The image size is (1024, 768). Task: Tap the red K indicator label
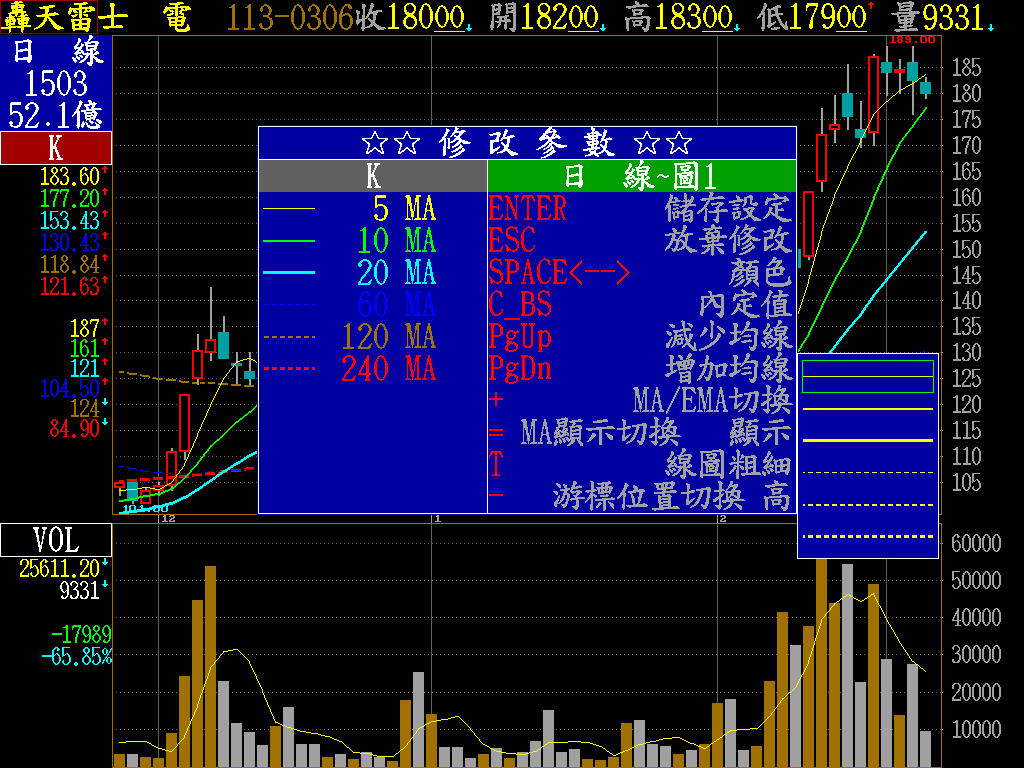[56, 149]
